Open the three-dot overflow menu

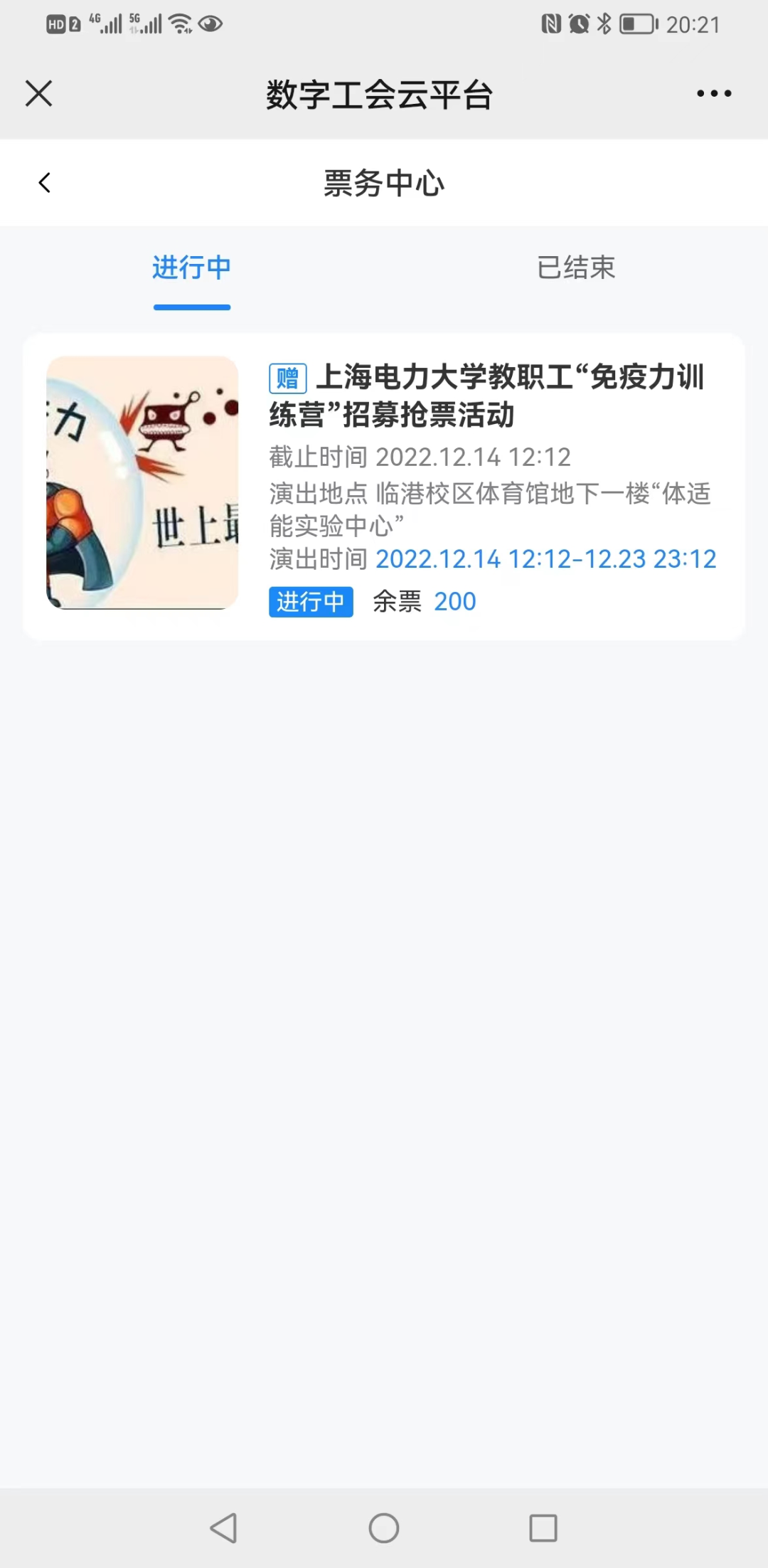point(713,93)
